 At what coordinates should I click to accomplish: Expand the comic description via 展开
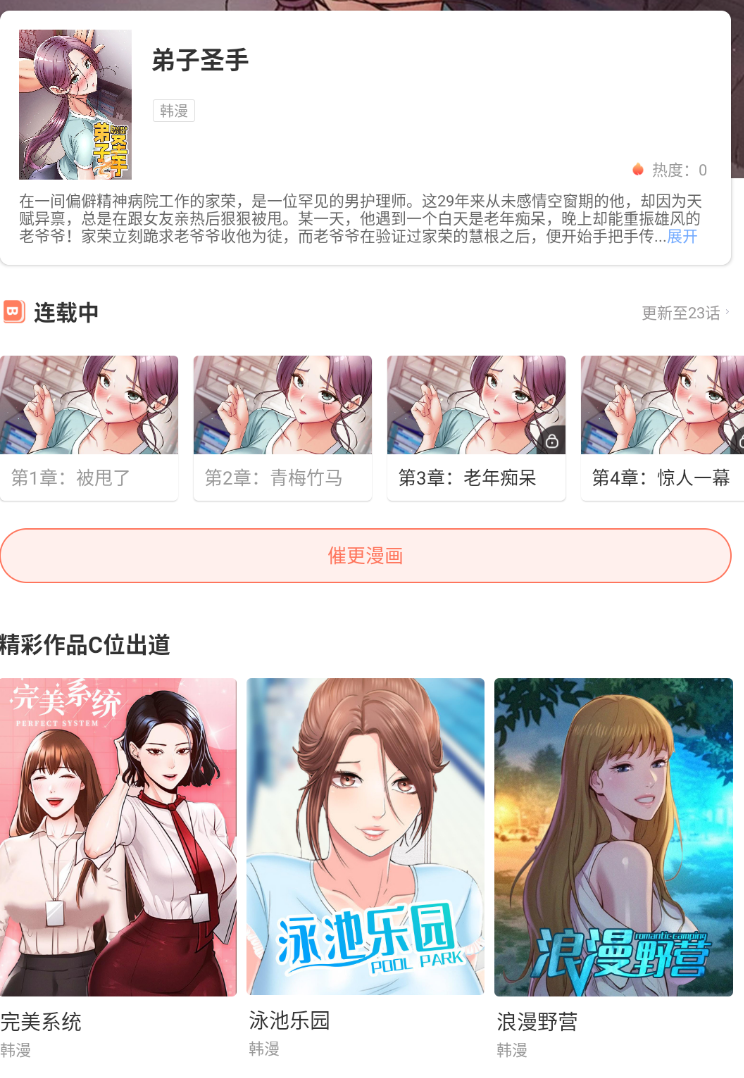pos(682,237)
